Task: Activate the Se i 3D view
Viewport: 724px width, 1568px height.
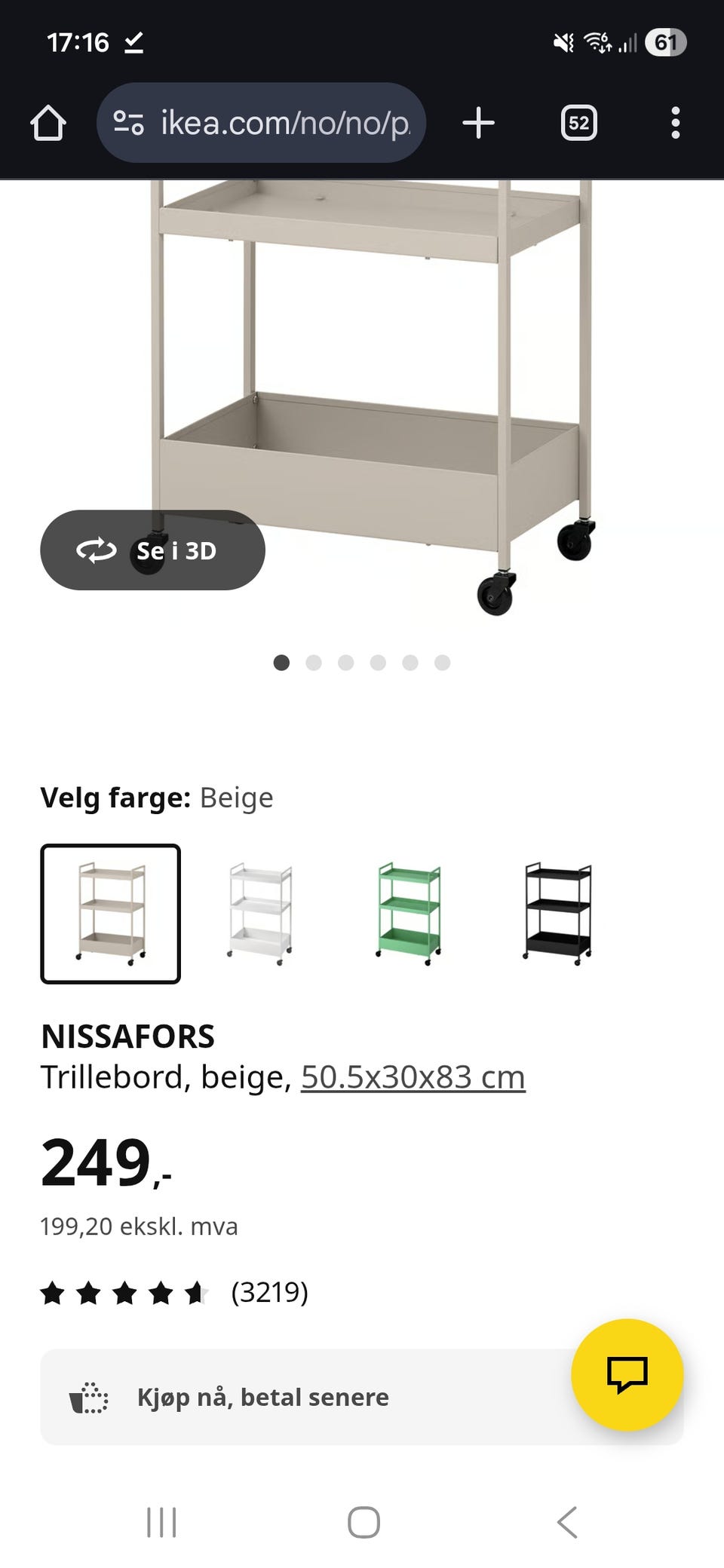Action: 153,550
